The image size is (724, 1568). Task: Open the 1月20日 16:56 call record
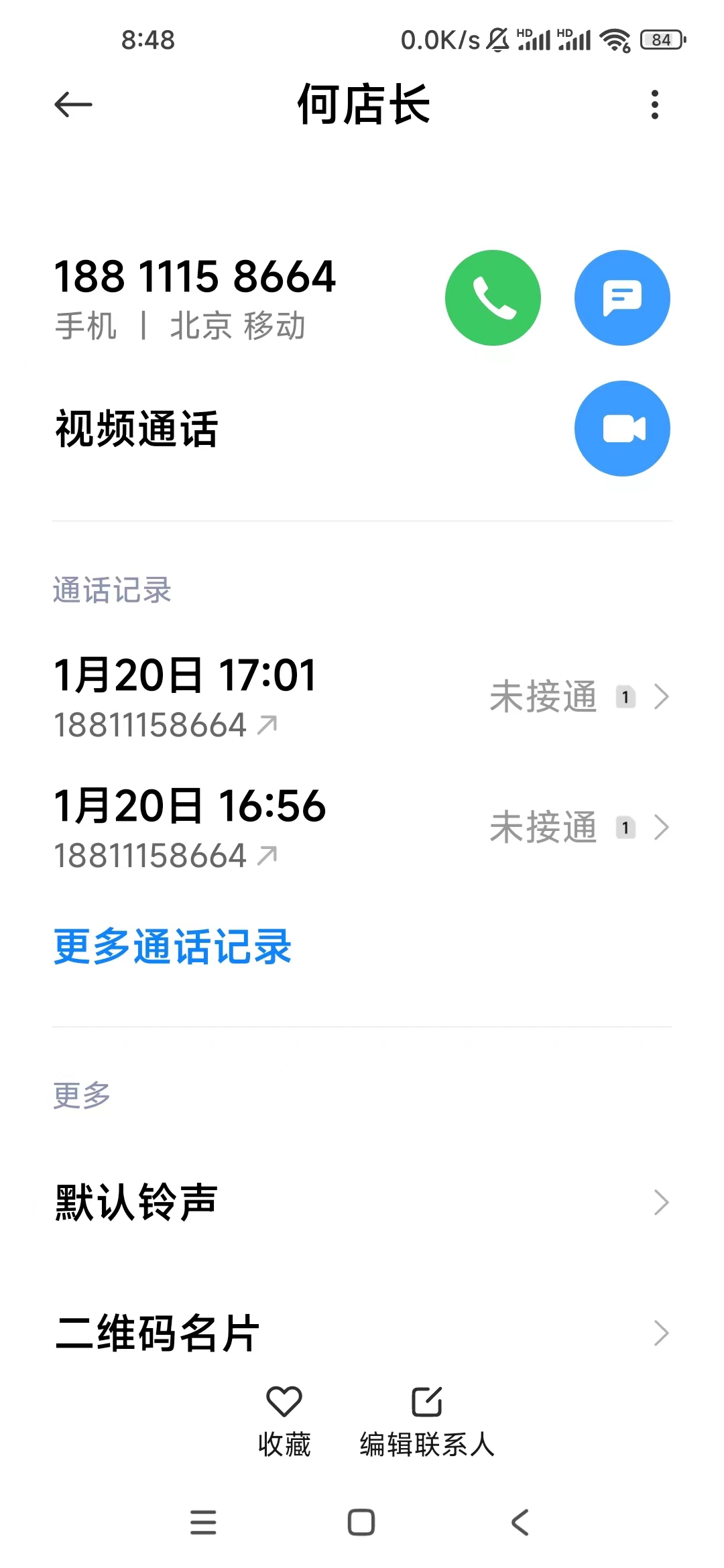pos(362,828)
